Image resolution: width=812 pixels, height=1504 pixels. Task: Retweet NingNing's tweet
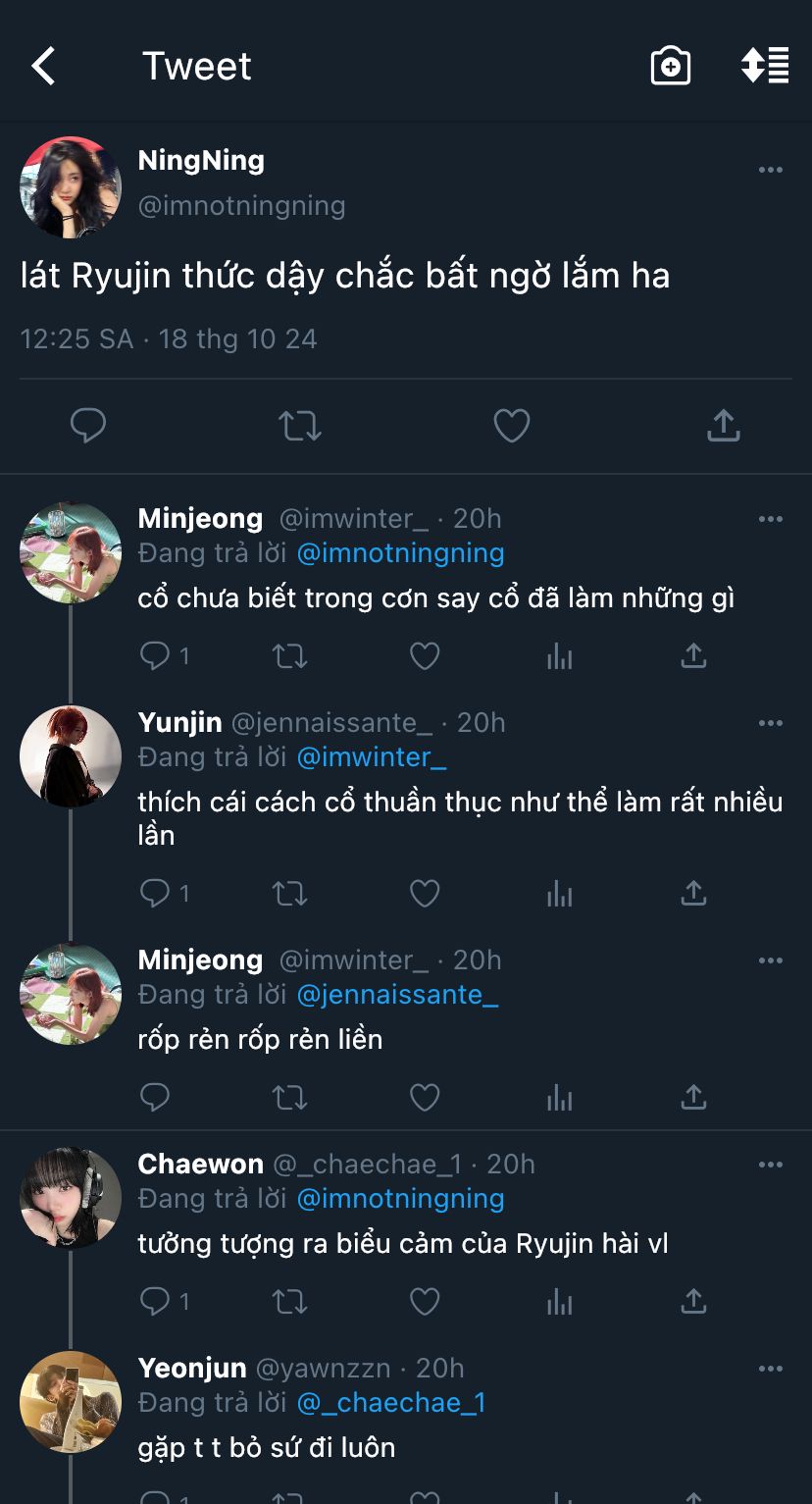click(x=300, y=426)
